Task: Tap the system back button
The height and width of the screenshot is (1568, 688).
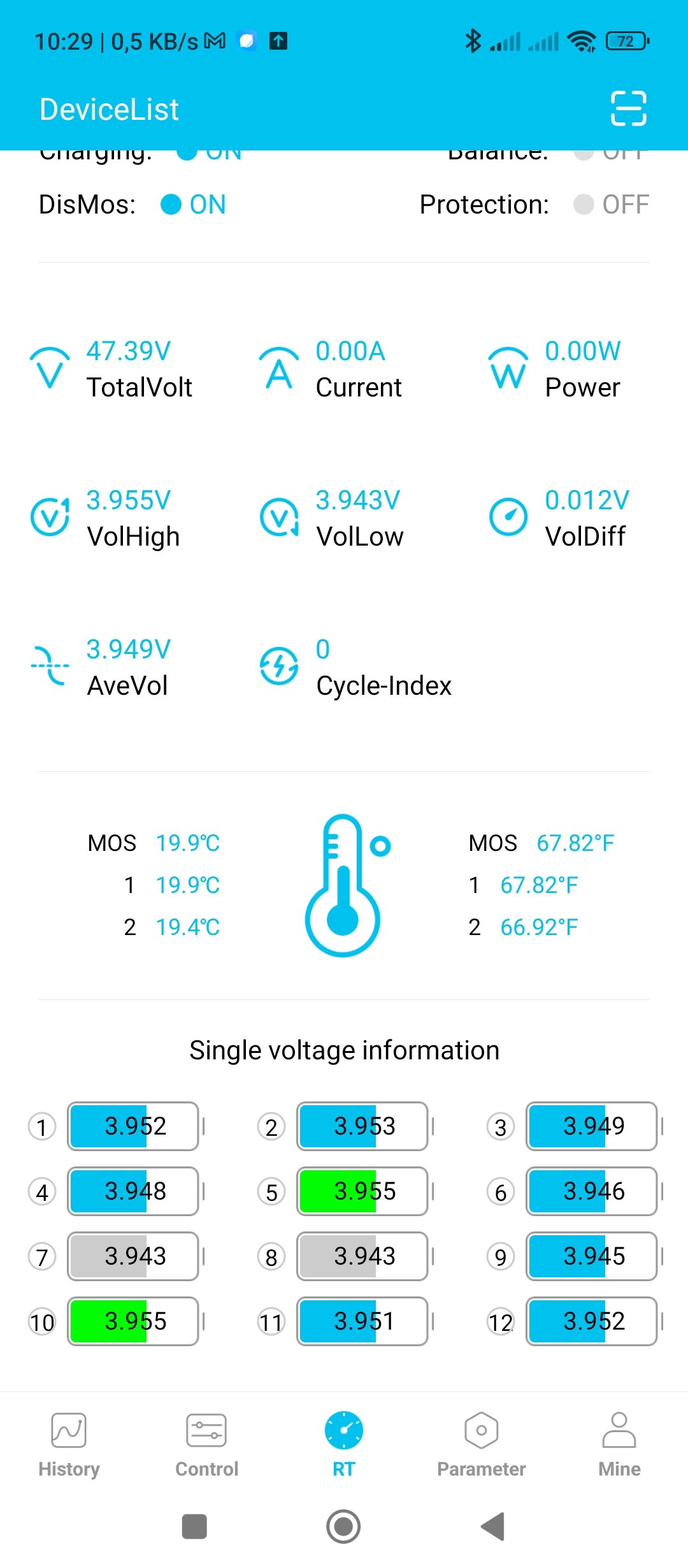Action: pos(493,1527)
